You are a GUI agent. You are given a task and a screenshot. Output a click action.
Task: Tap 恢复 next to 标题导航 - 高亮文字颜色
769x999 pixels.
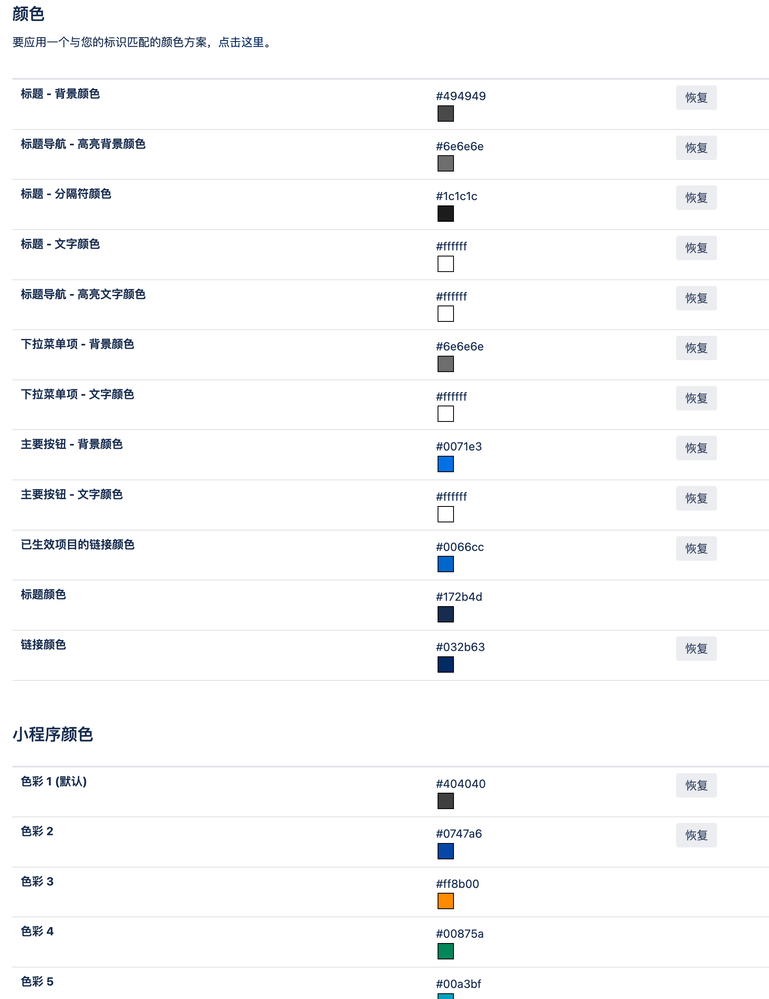(696, 298)
